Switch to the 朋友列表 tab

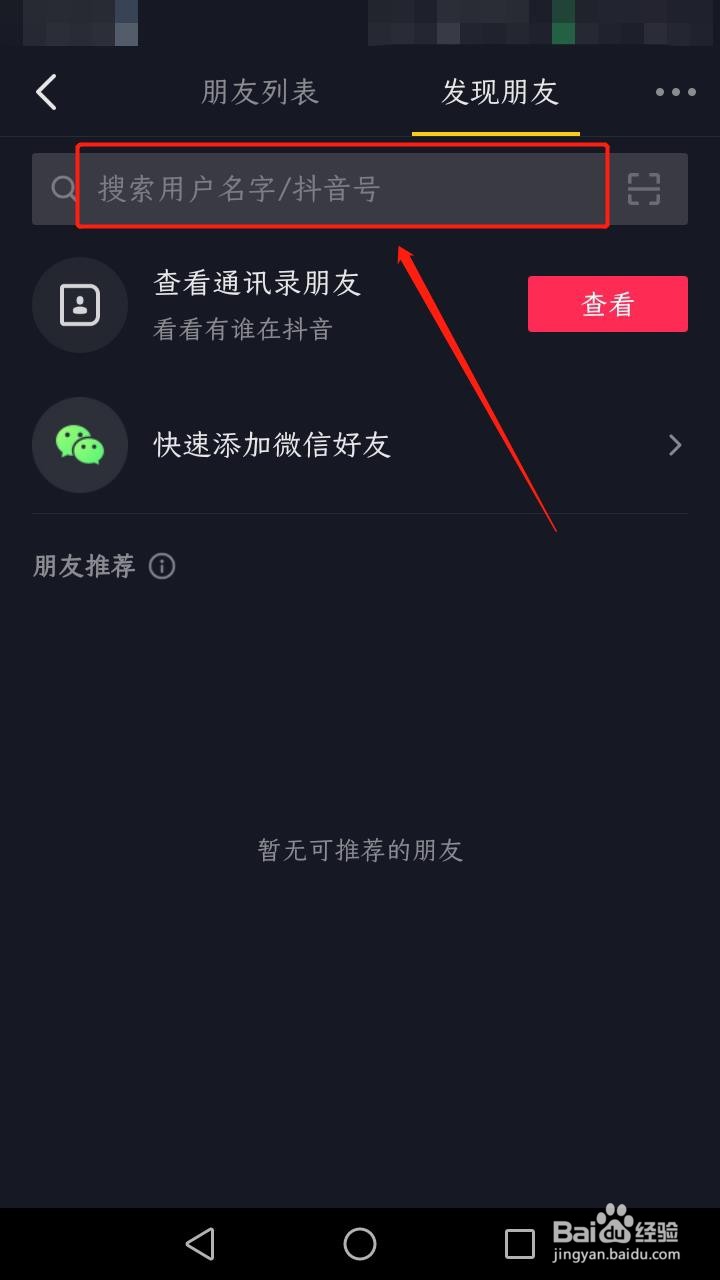tap(258, 91)
